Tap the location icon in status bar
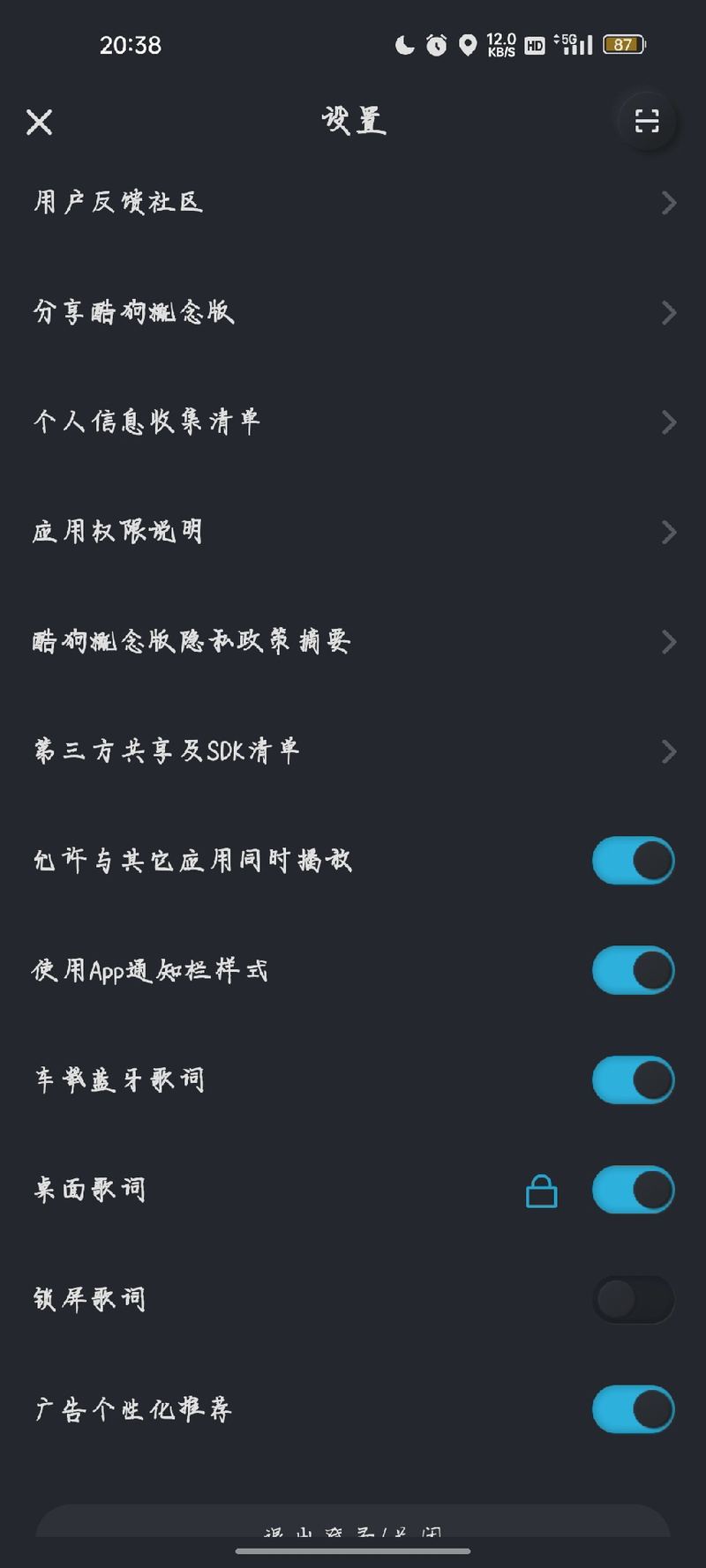The width and height of the screenshot is (706, 1568). coord(468,45)
